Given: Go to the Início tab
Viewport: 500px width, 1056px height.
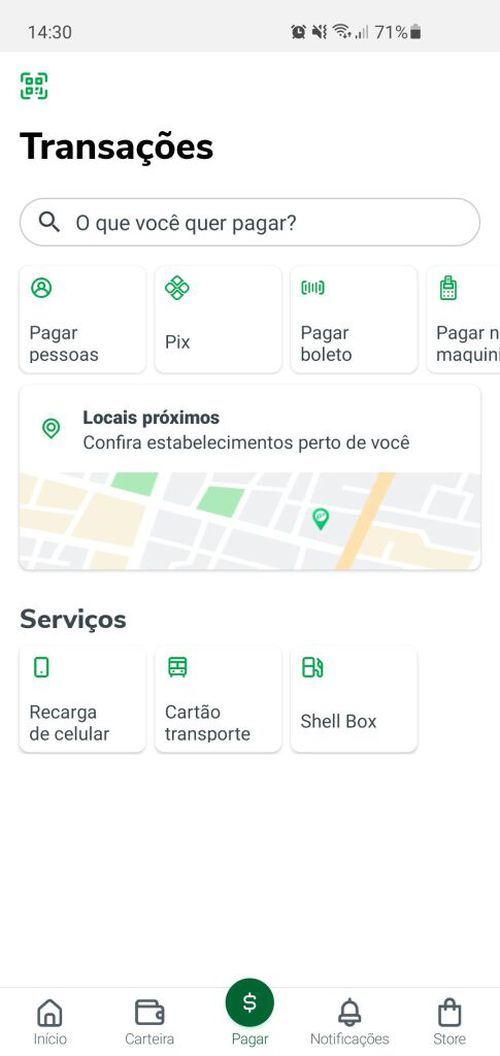Looking at the screenshot, I should [x=50, y=1022].
